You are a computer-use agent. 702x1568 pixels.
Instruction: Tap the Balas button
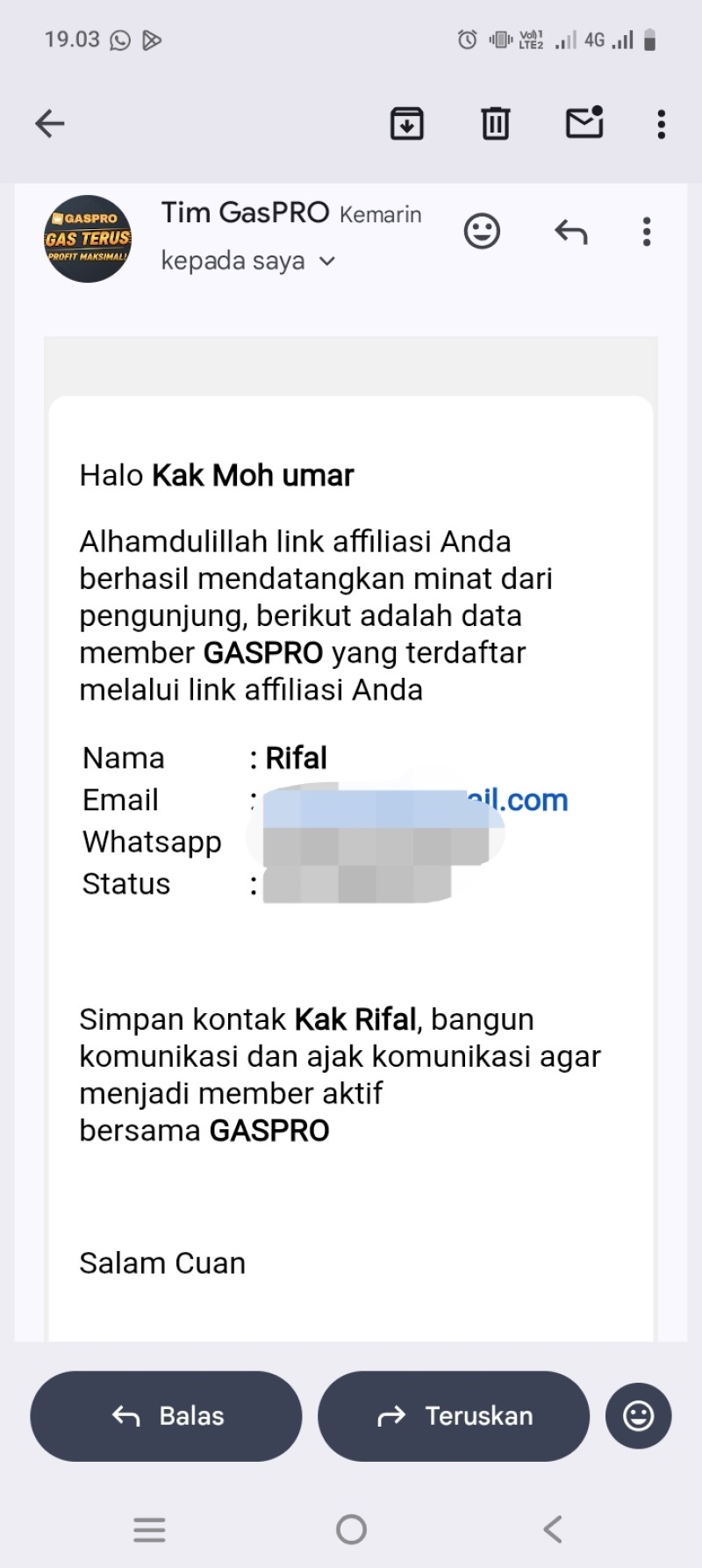[167, 1416]
